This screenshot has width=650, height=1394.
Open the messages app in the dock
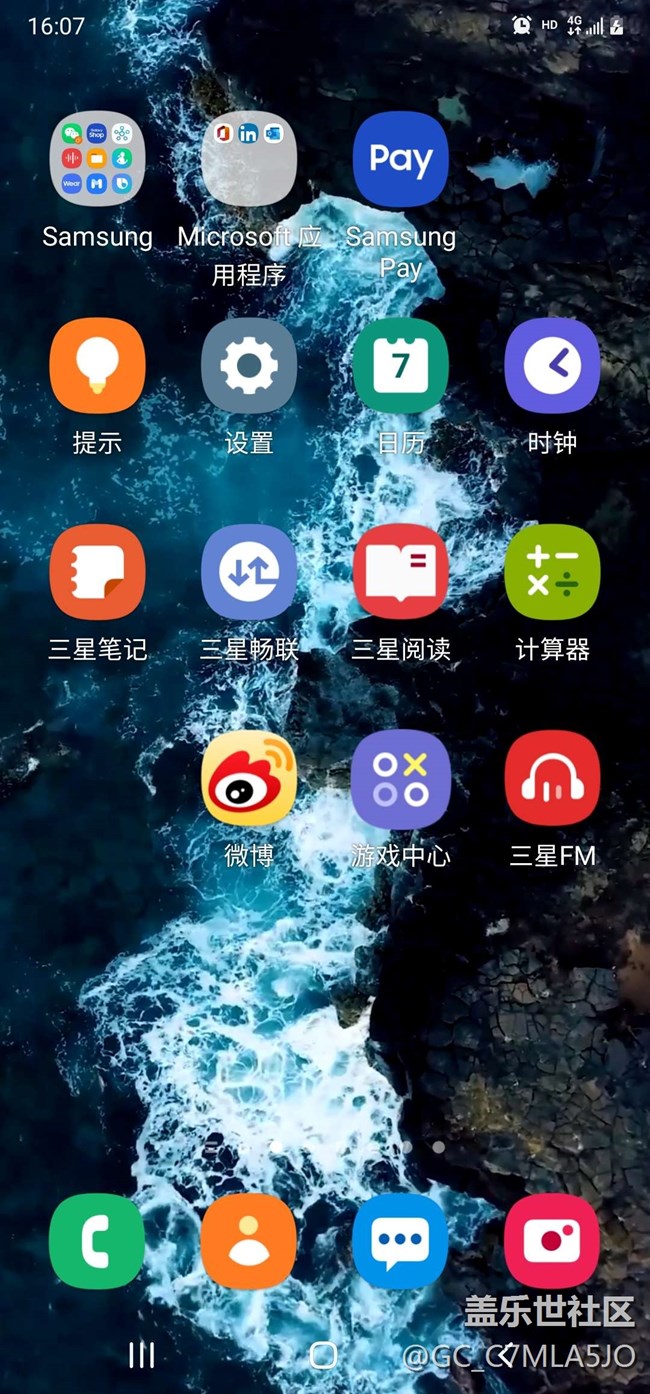coord(400,1241)
